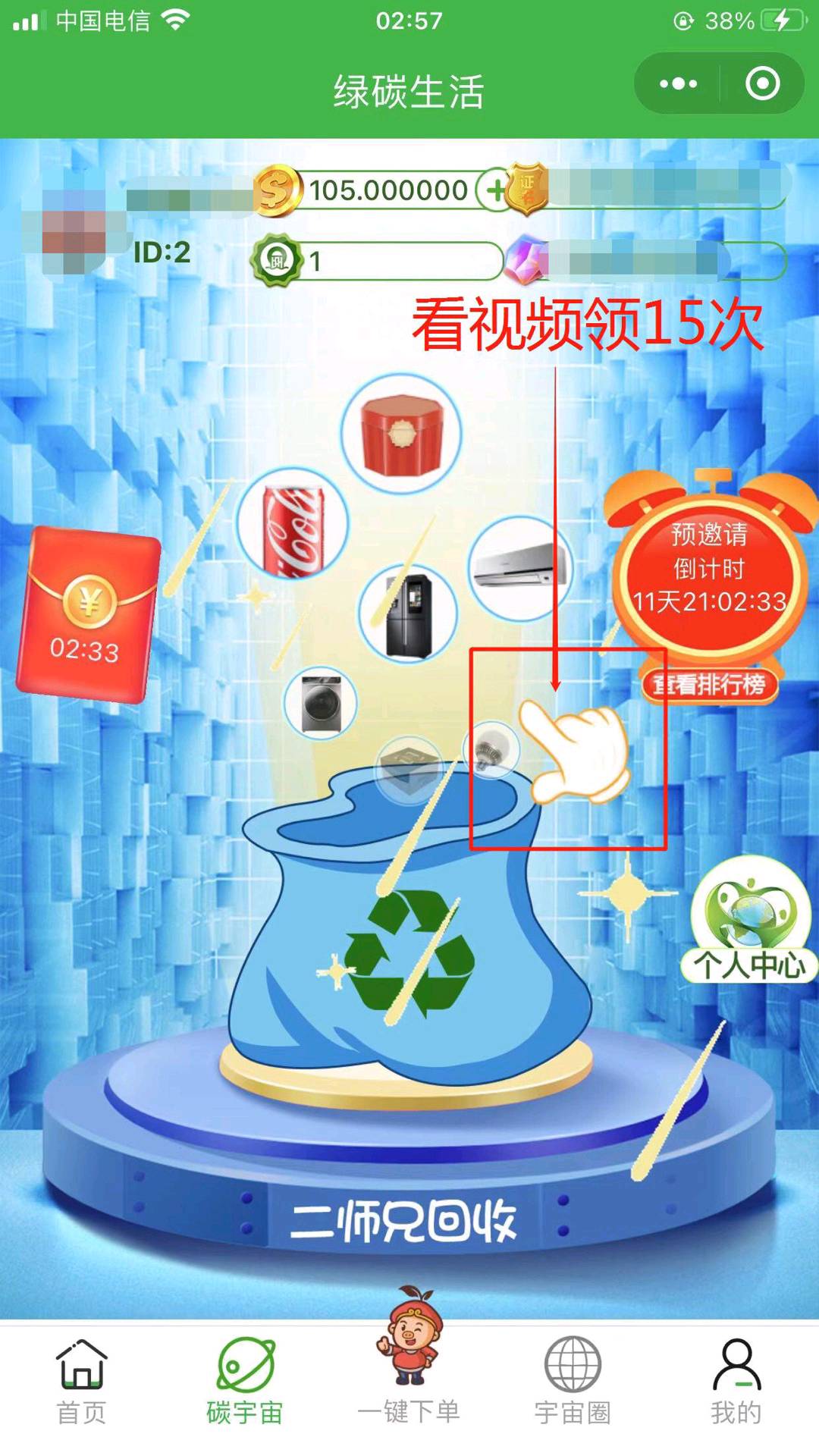Collect the red gift box bubble
Viewport: 819px width, 1456px height.
400,435
